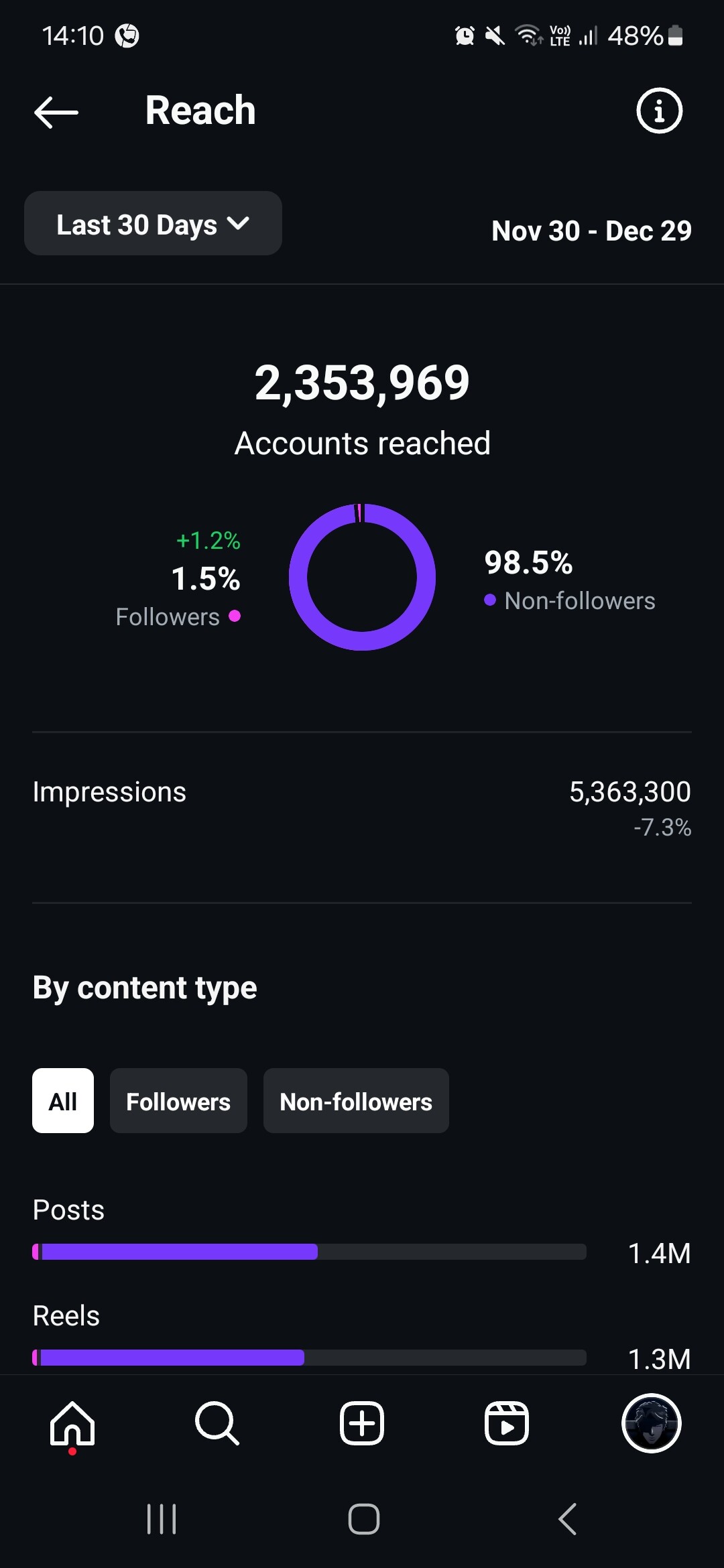Go back from the Reach screen
This screenshot has height=1568, width=724.
tap(56, 112)
